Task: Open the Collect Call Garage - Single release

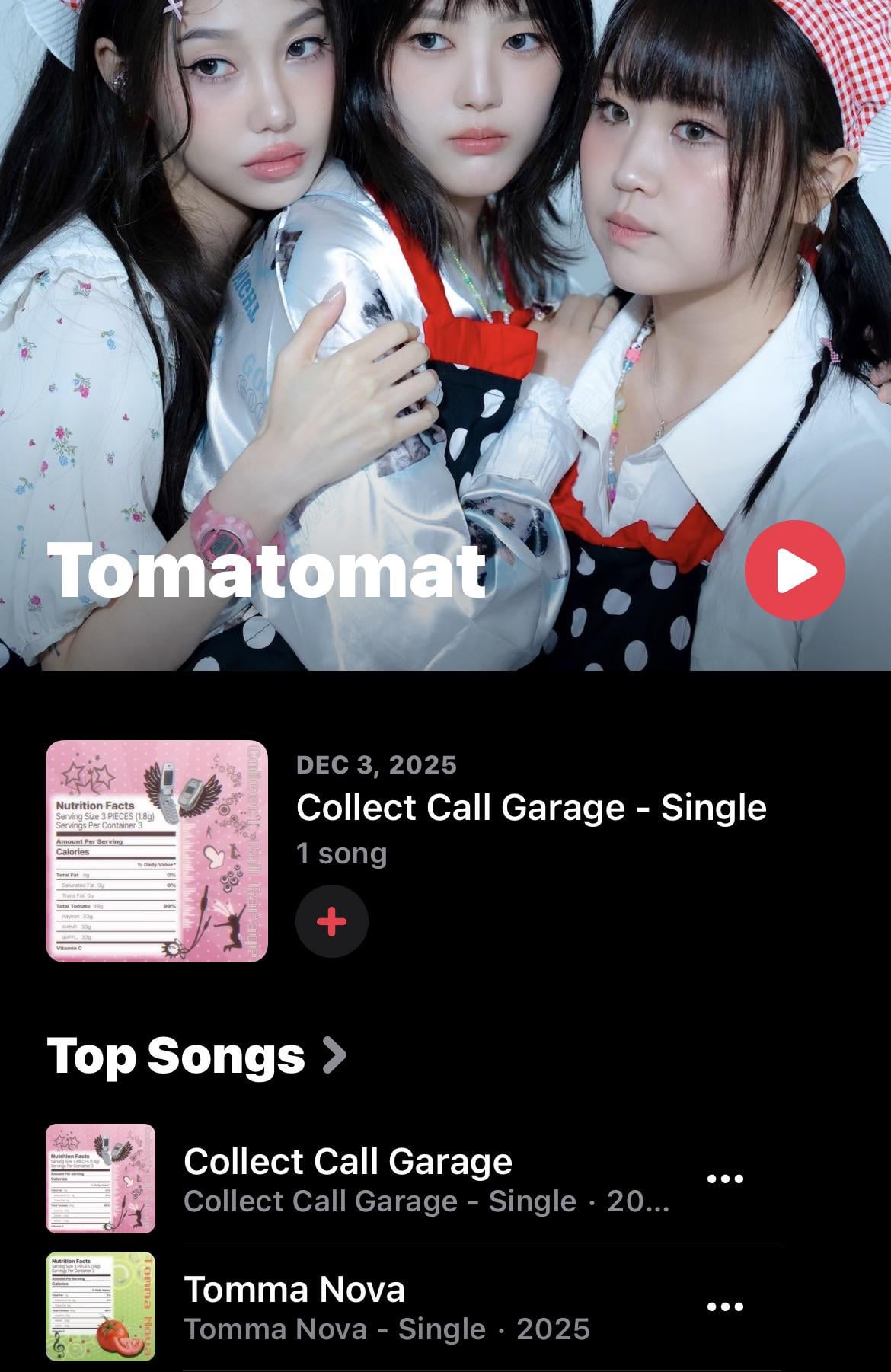Action: (531, 808)
